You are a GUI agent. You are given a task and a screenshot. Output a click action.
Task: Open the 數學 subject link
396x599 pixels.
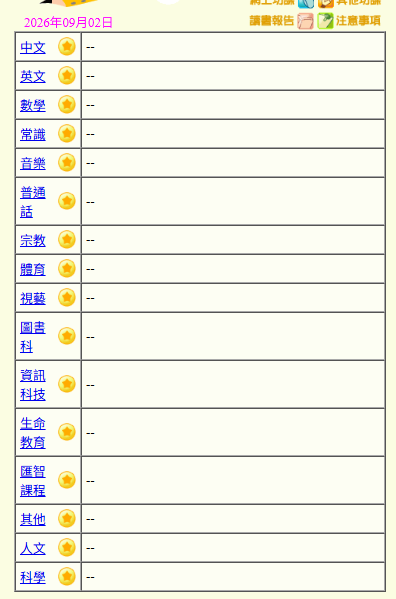tap(33, 105)
